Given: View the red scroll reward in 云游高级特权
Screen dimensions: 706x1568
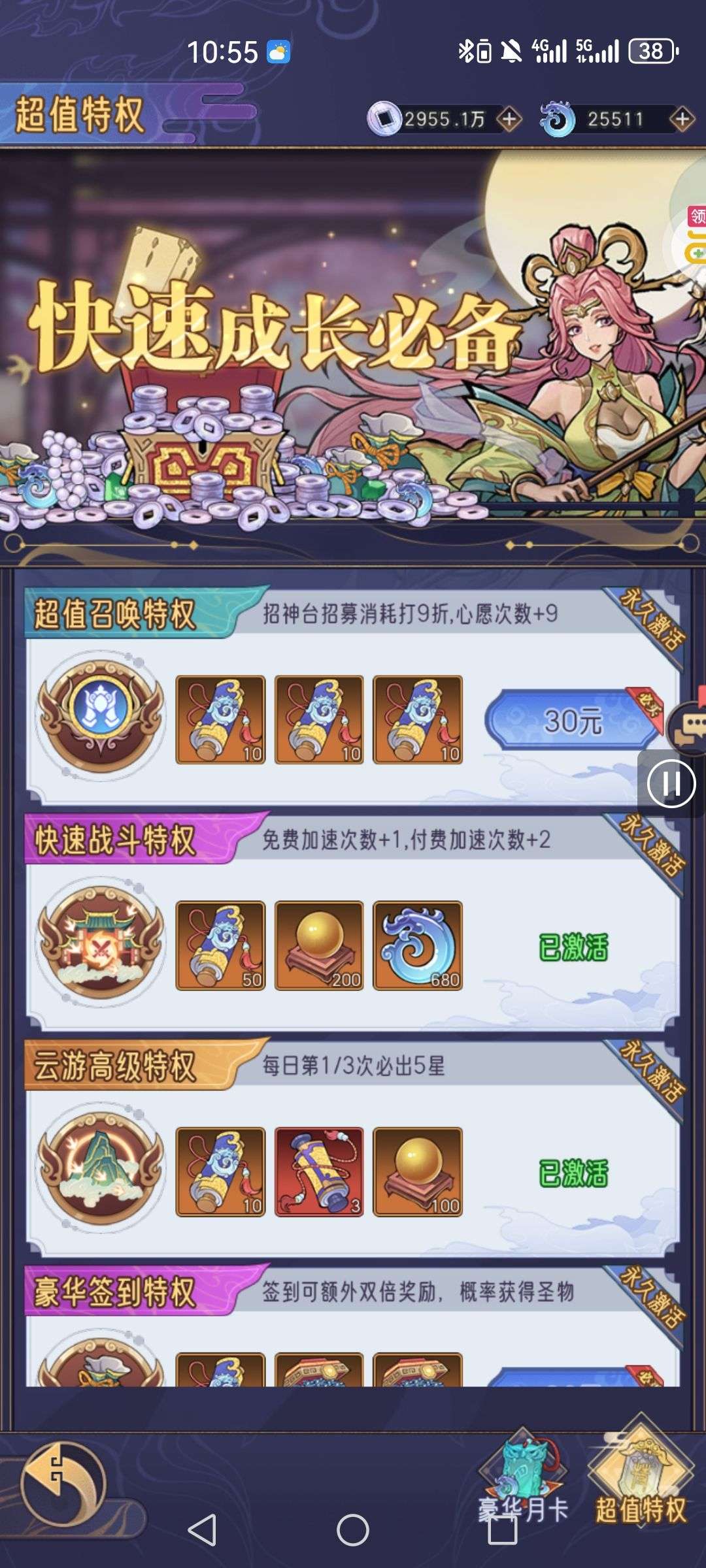Looking at the screenshot, I should pyautogui.click(x=319, y=1171).
